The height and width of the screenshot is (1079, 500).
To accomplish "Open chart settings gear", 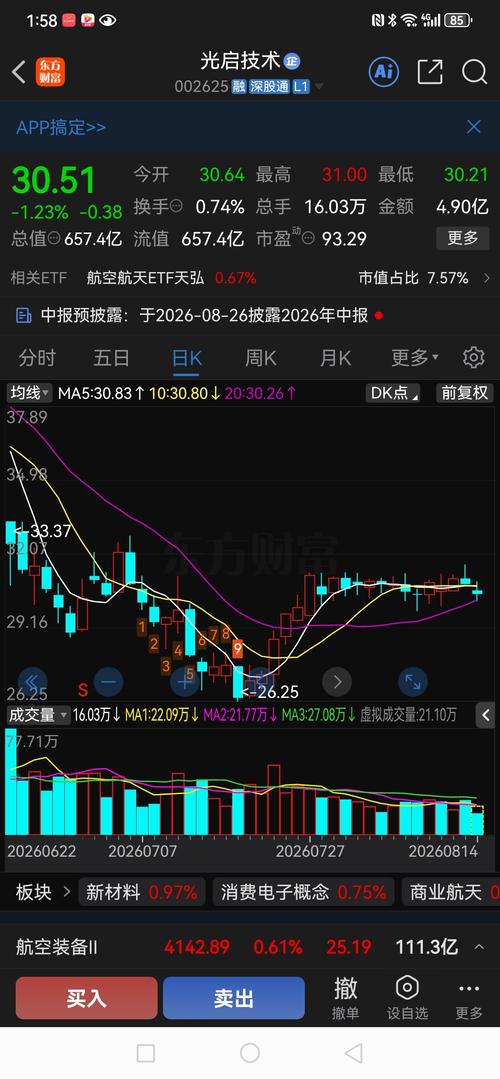I will tap(474, 358).
